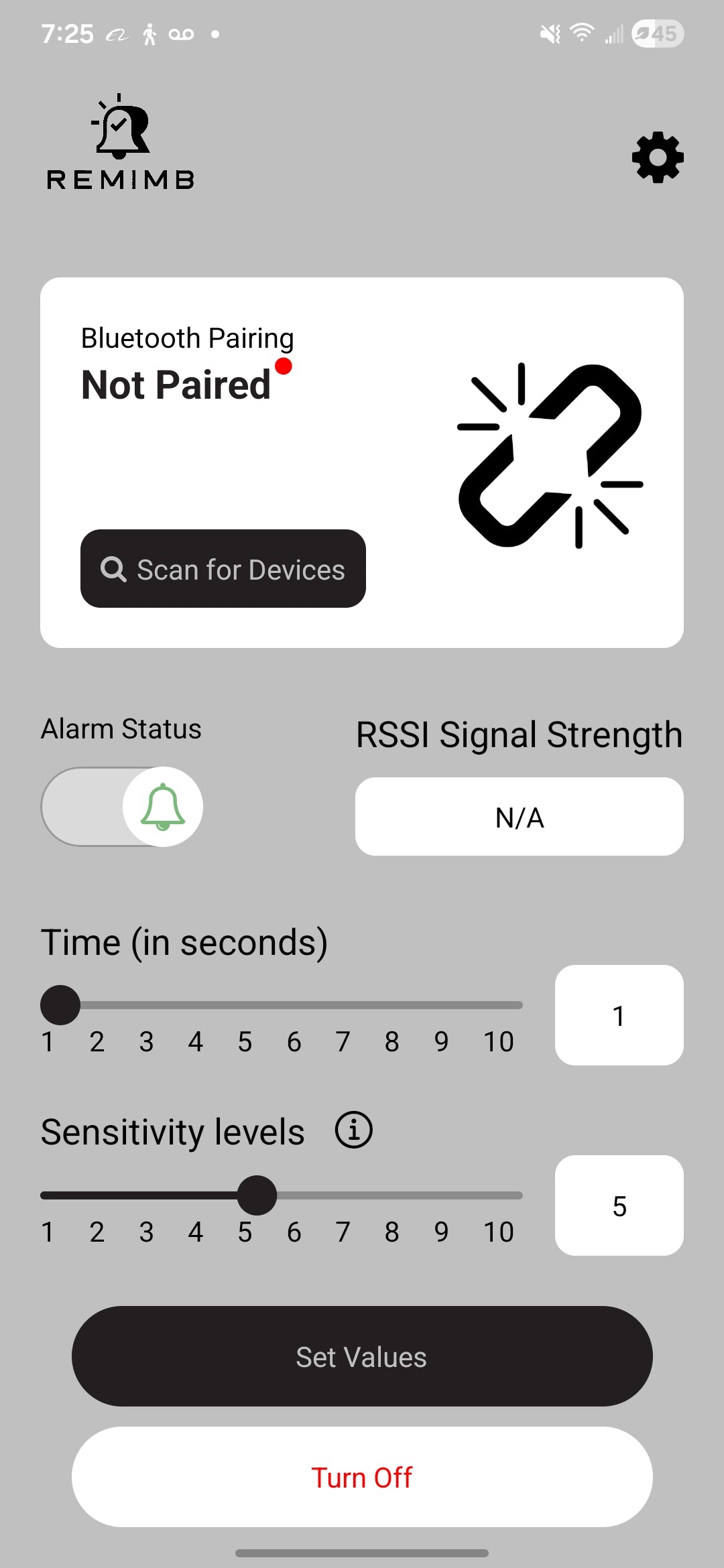This screenshot has width=724, height=1568.
Task: Open the settings gear
Action: pos(658,157)
